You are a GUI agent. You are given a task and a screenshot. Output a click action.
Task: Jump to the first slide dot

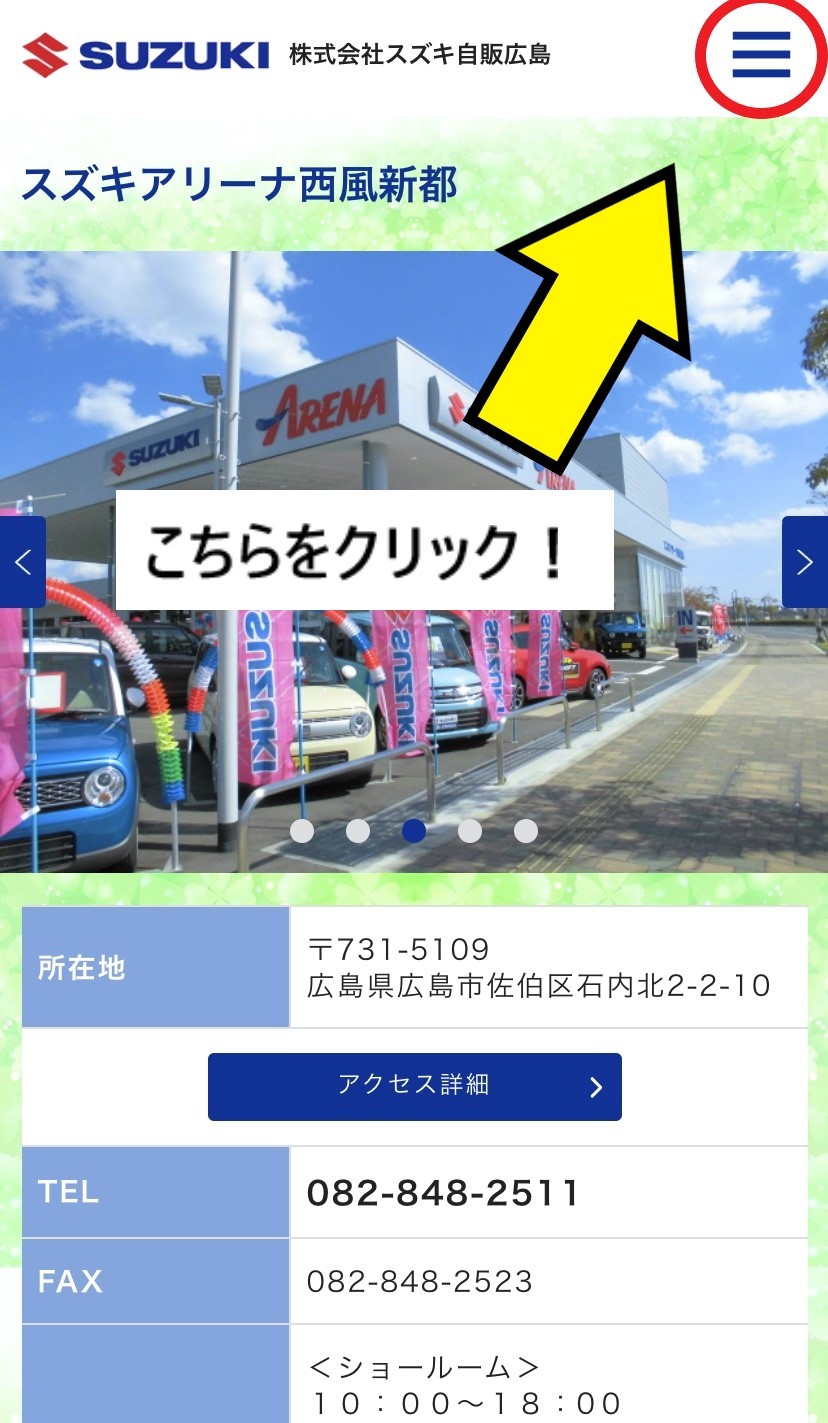[x=302, y=831]
